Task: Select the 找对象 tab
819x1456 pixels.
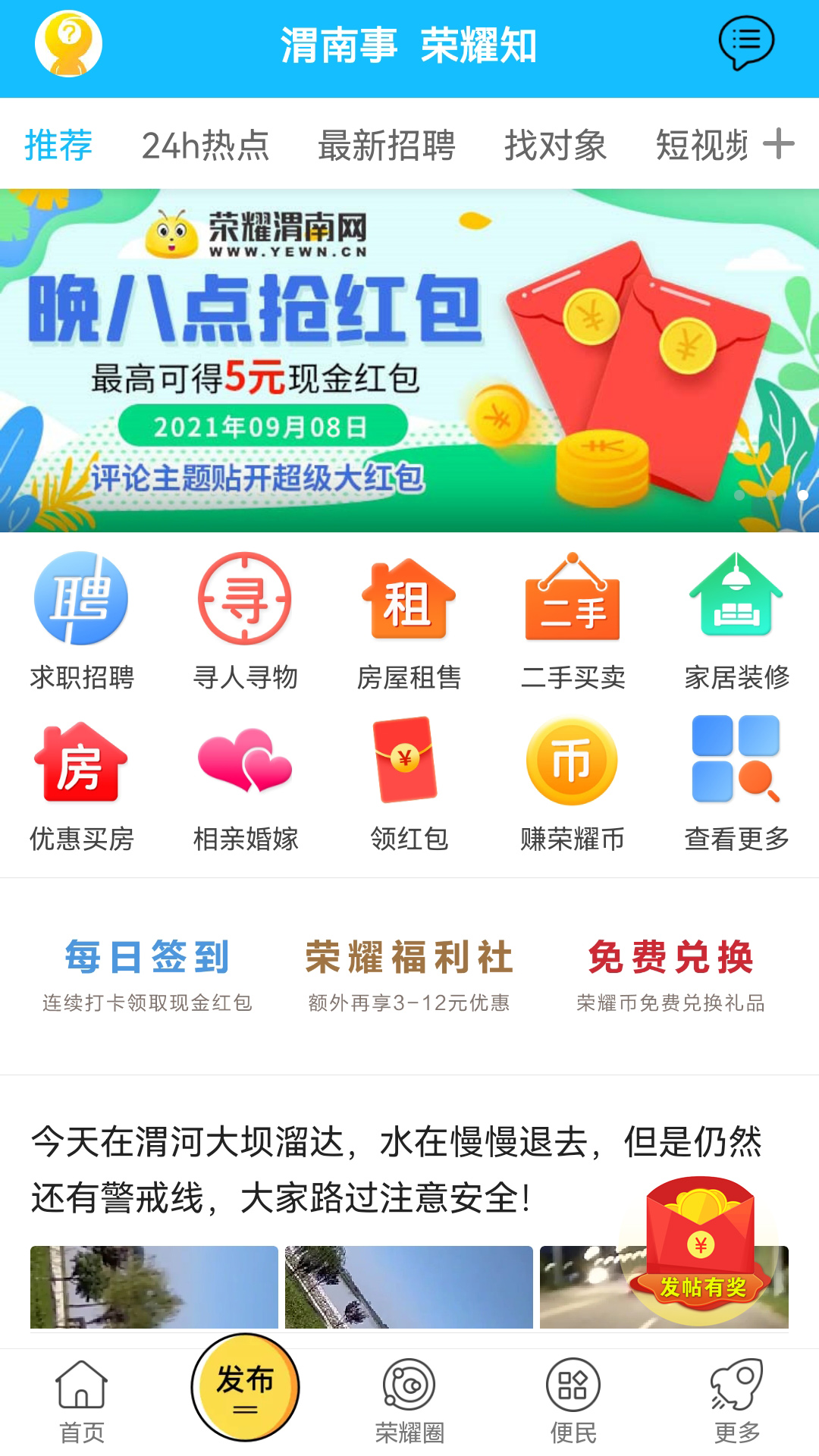Action: pyautogui.click(x=555, y=145)
